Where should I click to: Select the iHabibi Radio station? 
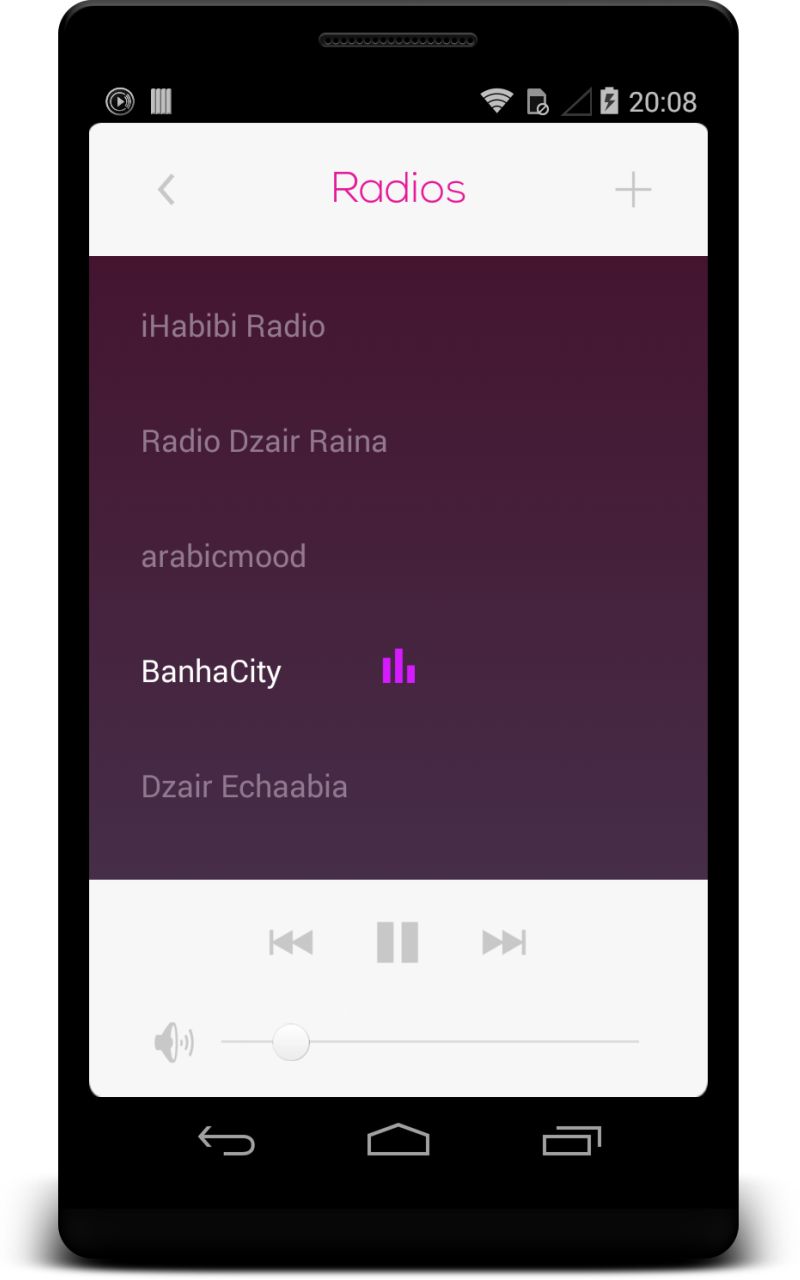233,325
